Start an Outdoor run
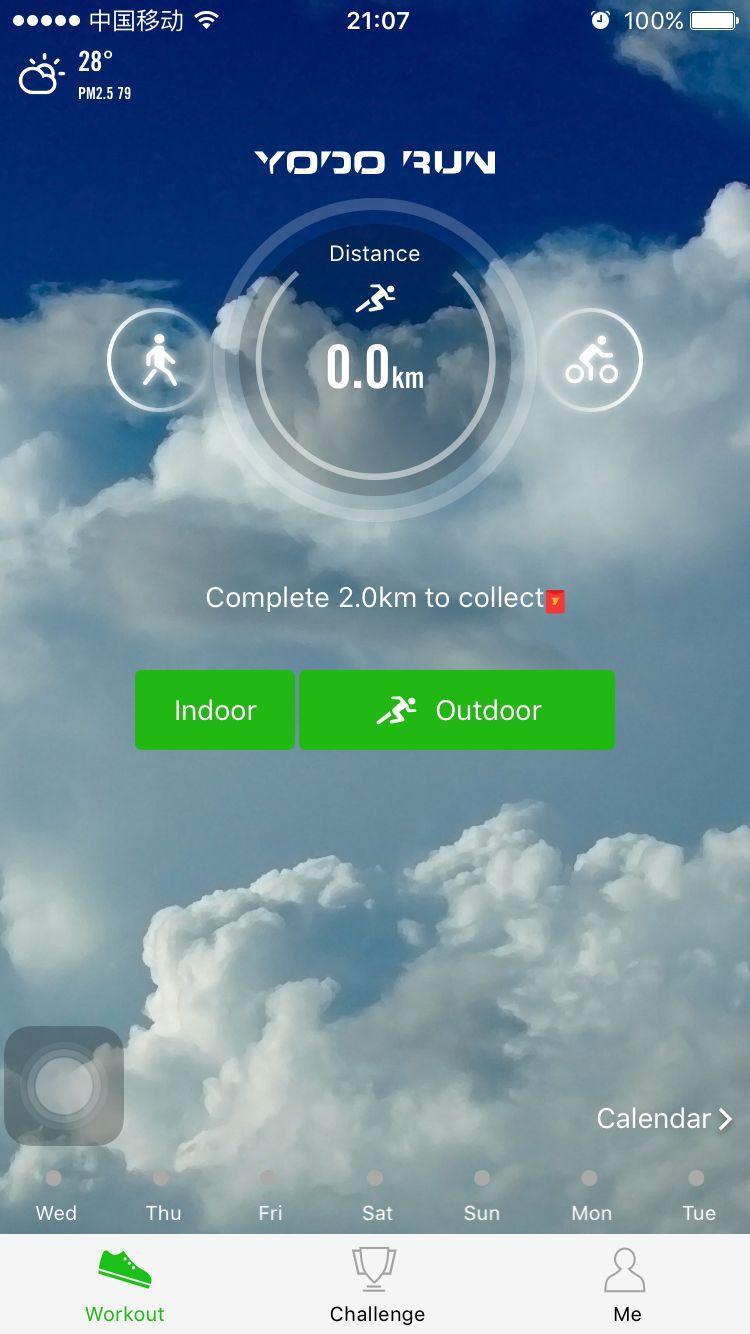This screenshot has height=1334, width=750. [x=457, y=710]
